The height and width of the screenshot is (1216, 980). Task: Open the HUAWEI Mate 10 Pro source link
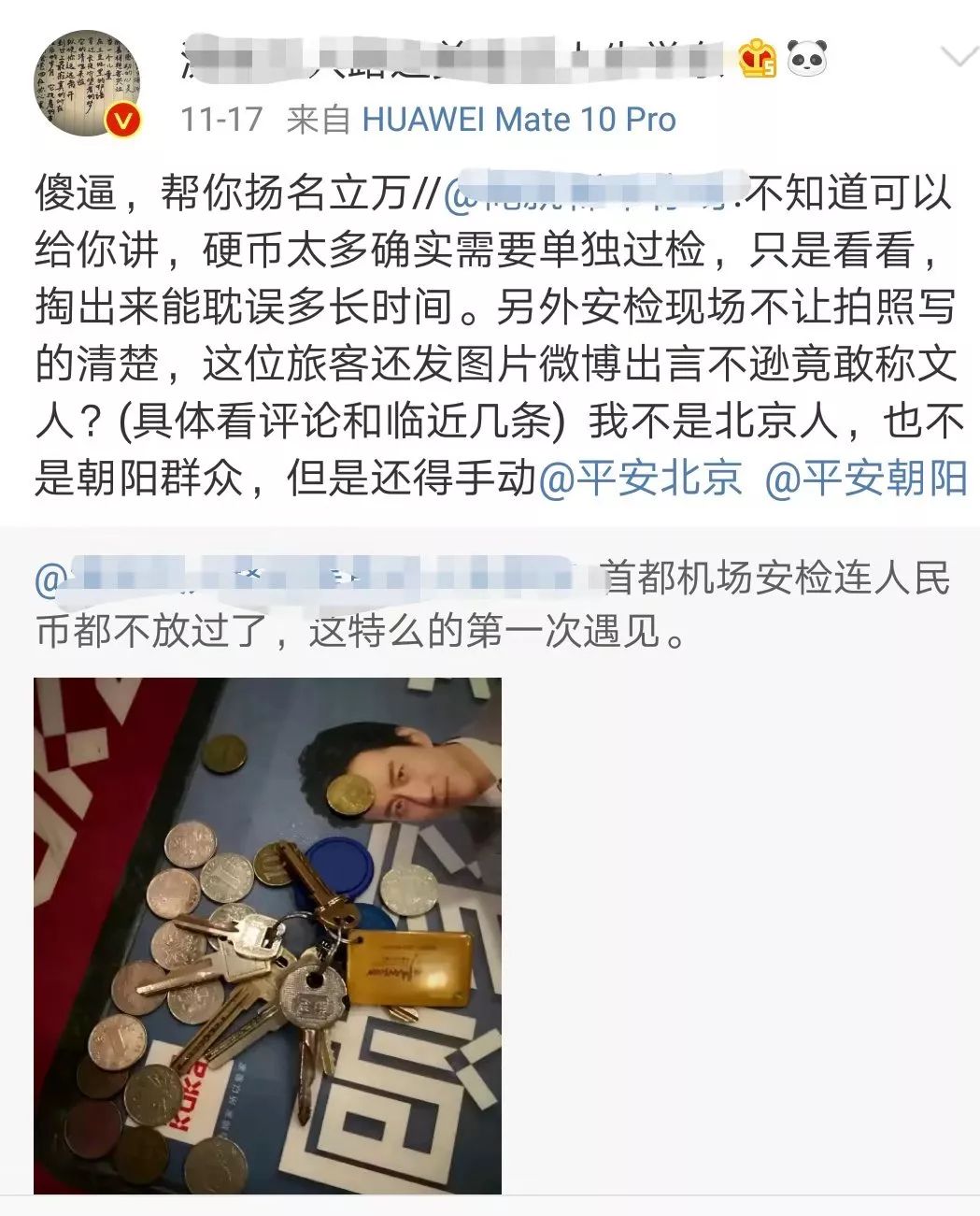[518, 120]
